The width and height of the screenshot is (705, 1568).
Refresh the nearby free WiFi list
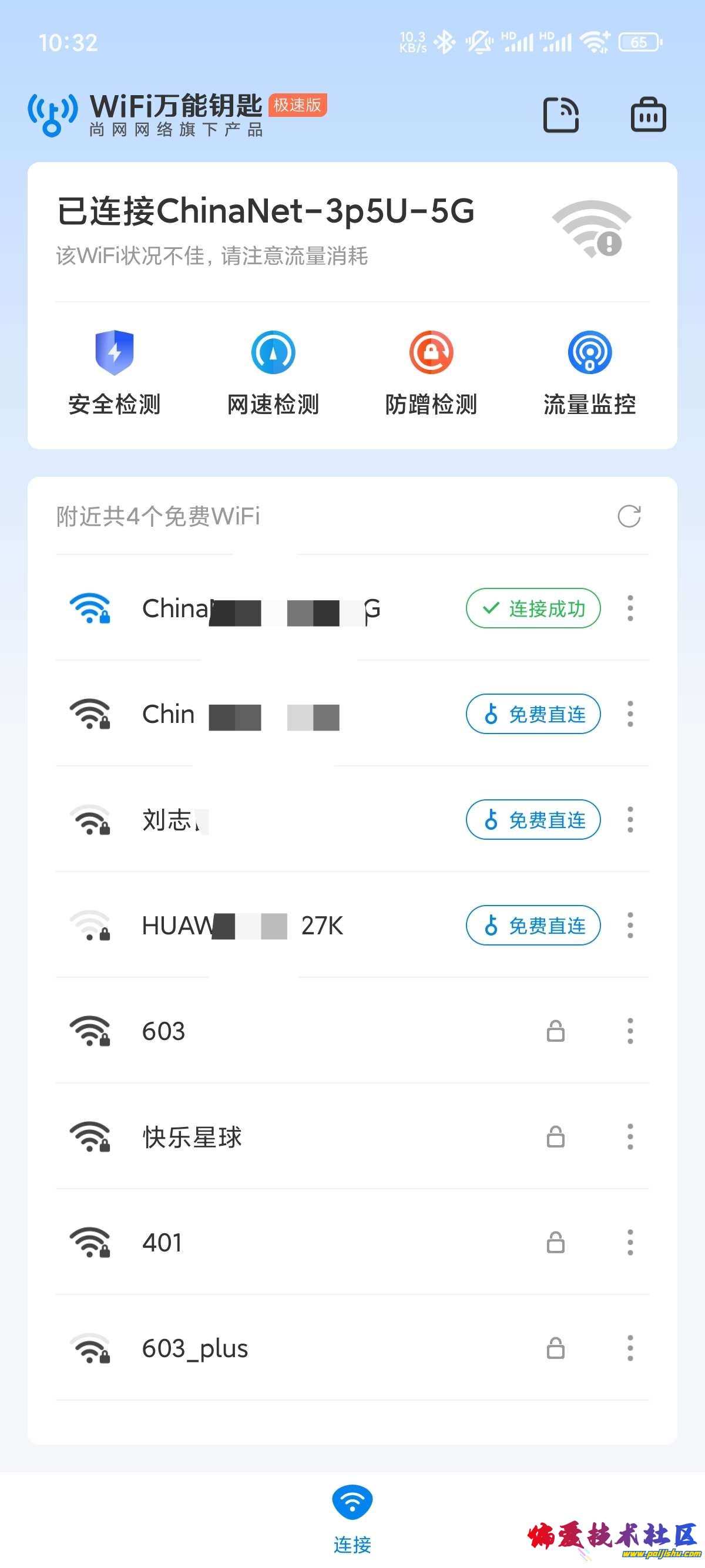[629, 516]
